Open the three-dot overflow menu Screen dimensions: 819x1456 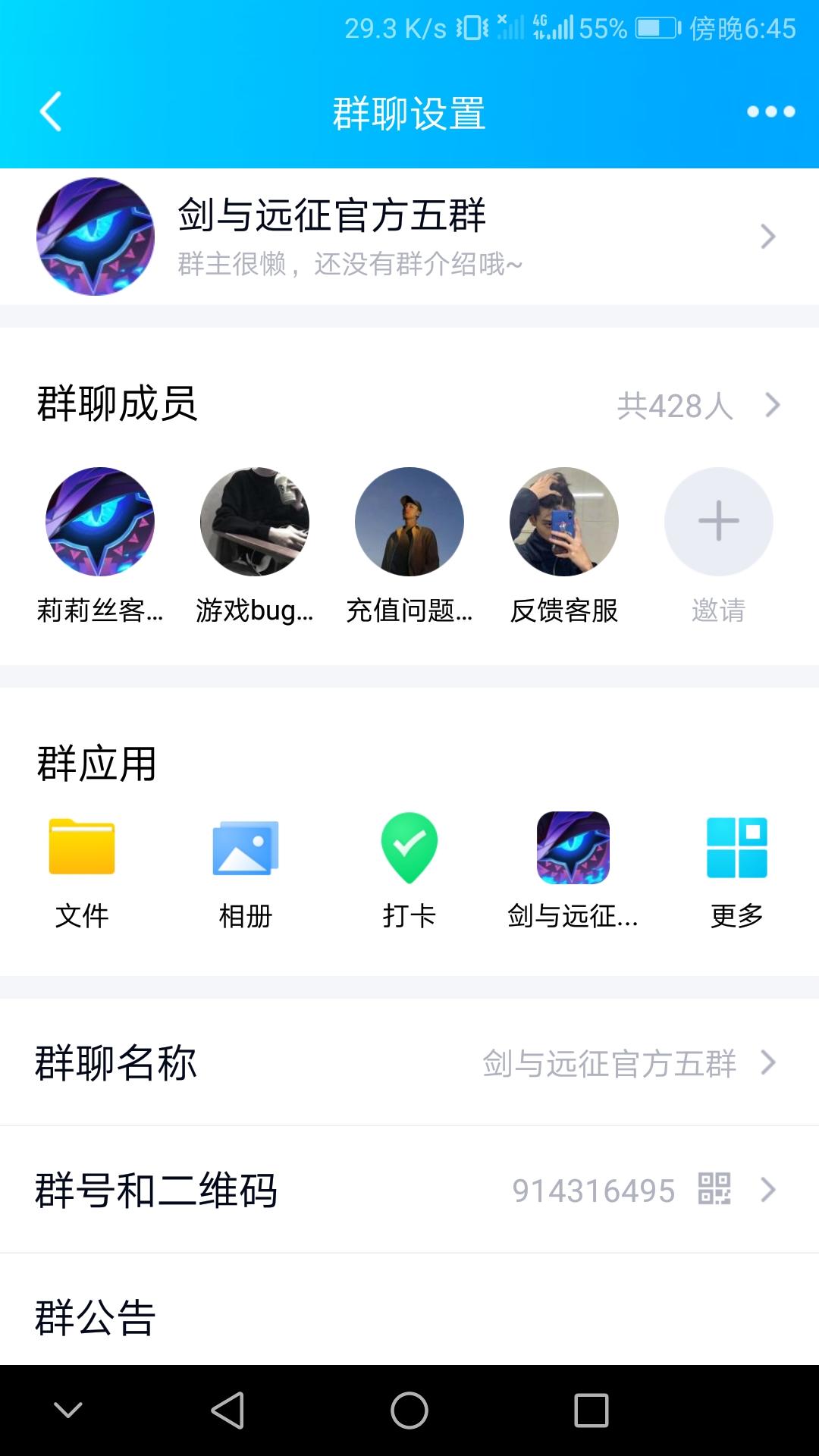click(770, 112)
